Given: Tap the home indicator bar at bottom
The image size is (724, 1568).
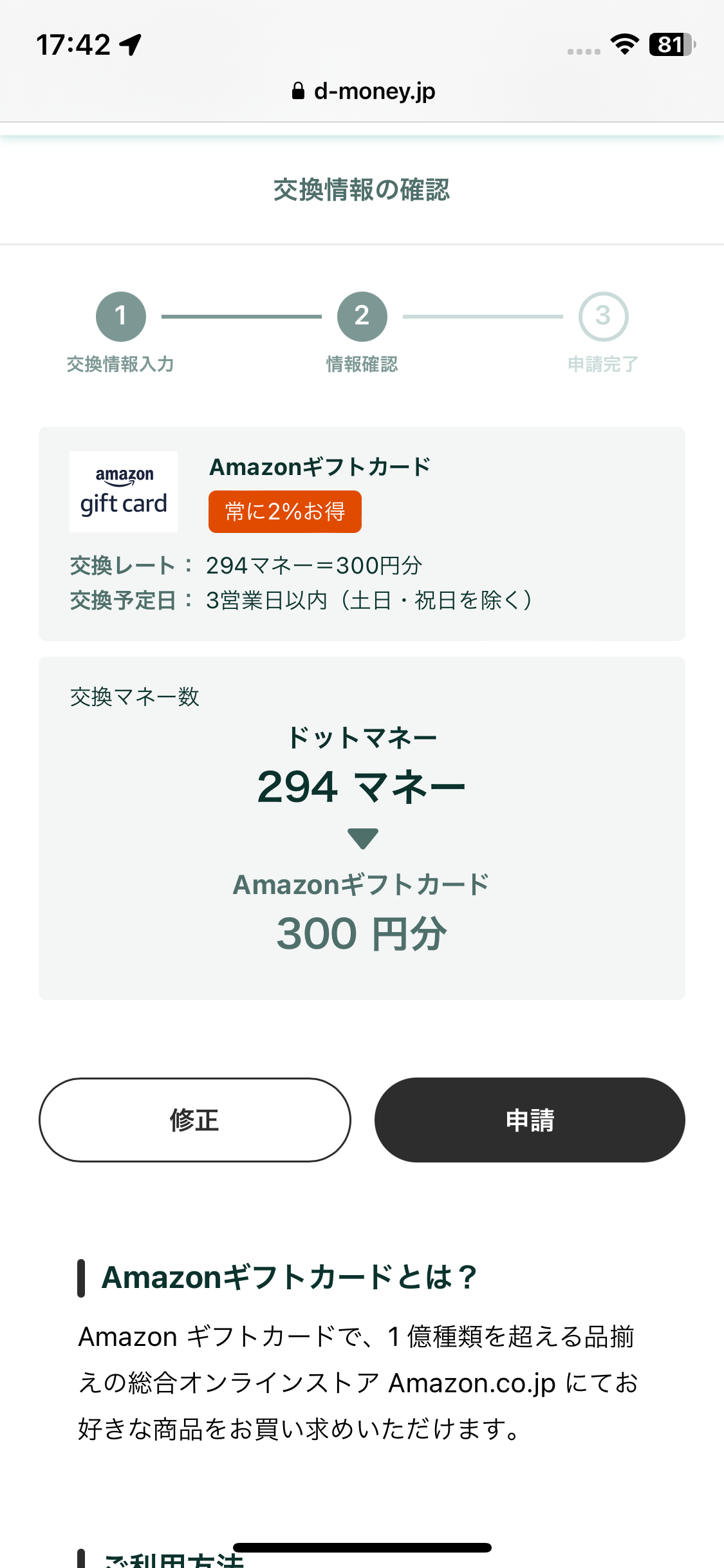Looking at the screenshot, I should (362, 1548).
